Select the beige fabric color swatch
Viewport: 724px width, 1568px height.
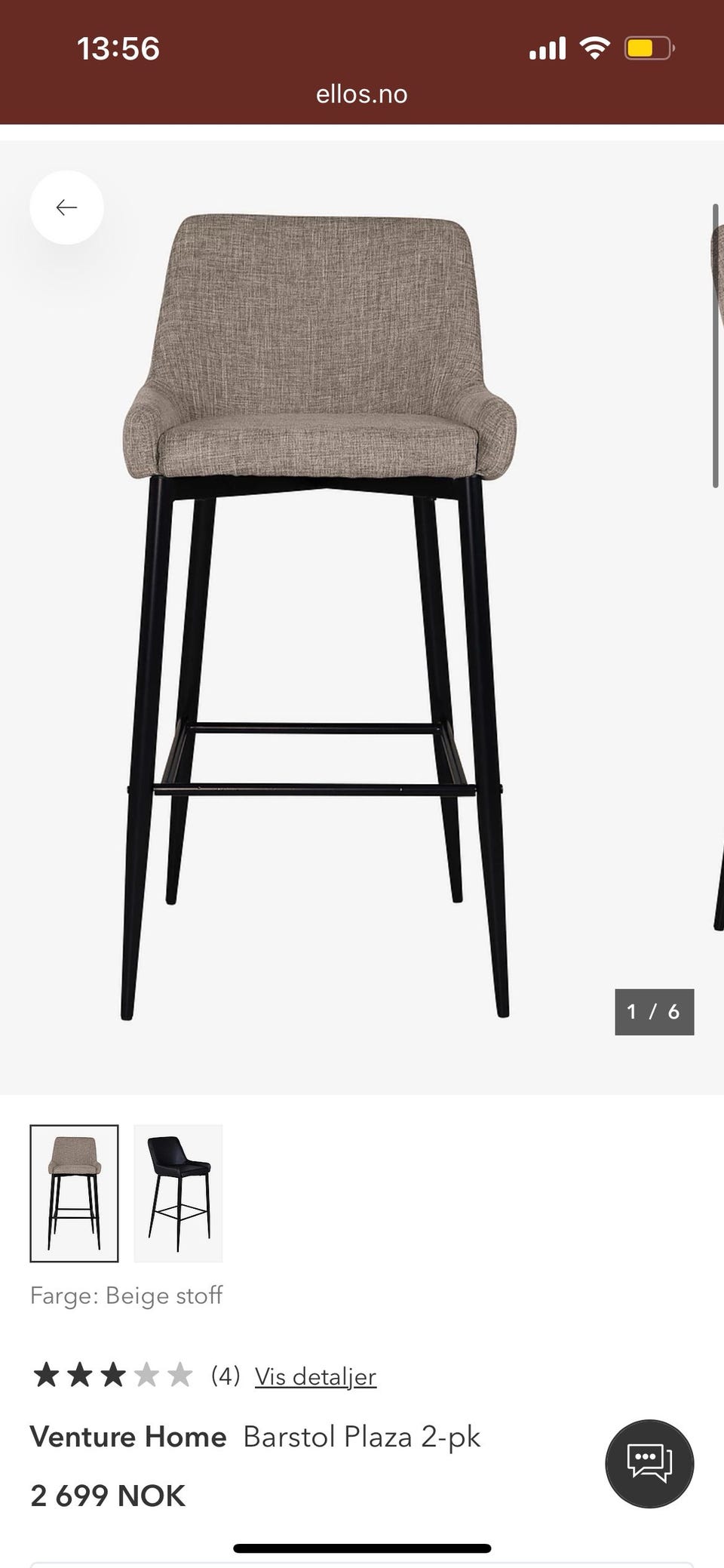[x=74, y=1193]
